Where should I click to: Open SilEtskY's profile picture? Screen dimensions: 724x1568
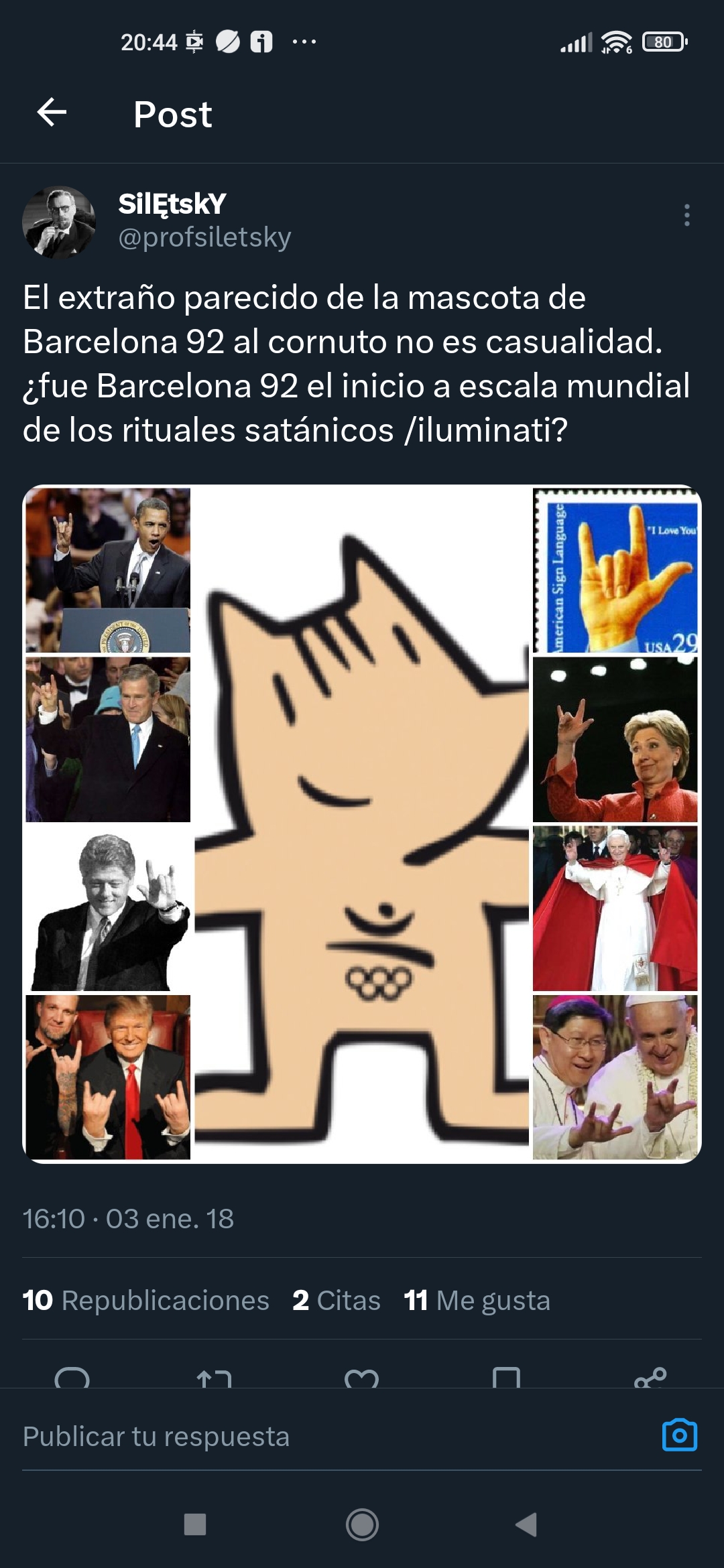(x=59, y=222)
